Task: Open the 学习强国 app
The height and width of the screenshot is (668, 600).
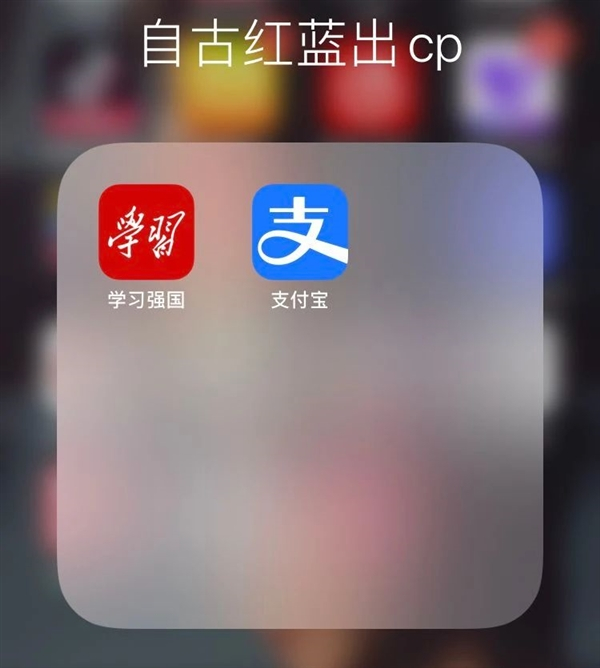Action: coord(146,232)
